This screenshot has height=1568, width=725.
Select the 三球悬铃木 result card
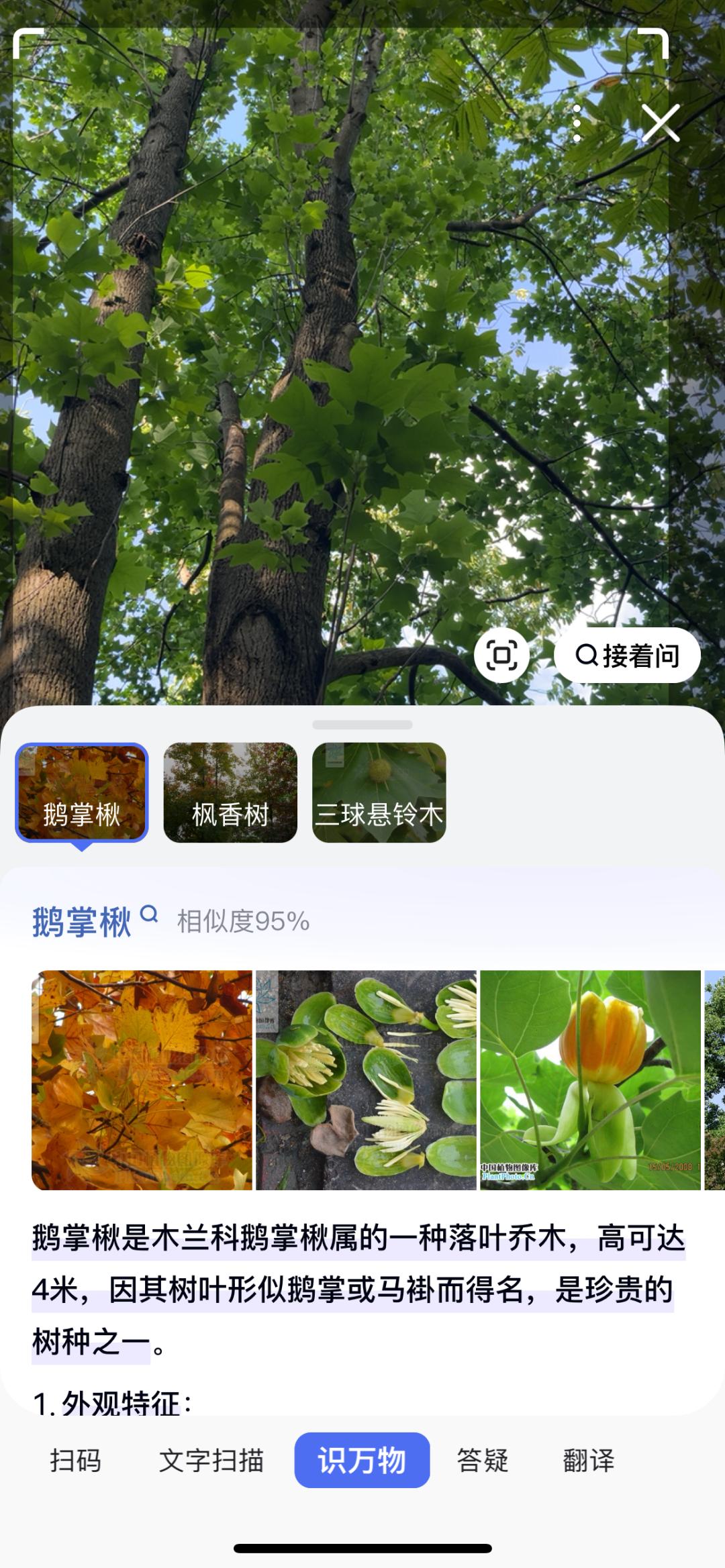[x=379, y=792]
